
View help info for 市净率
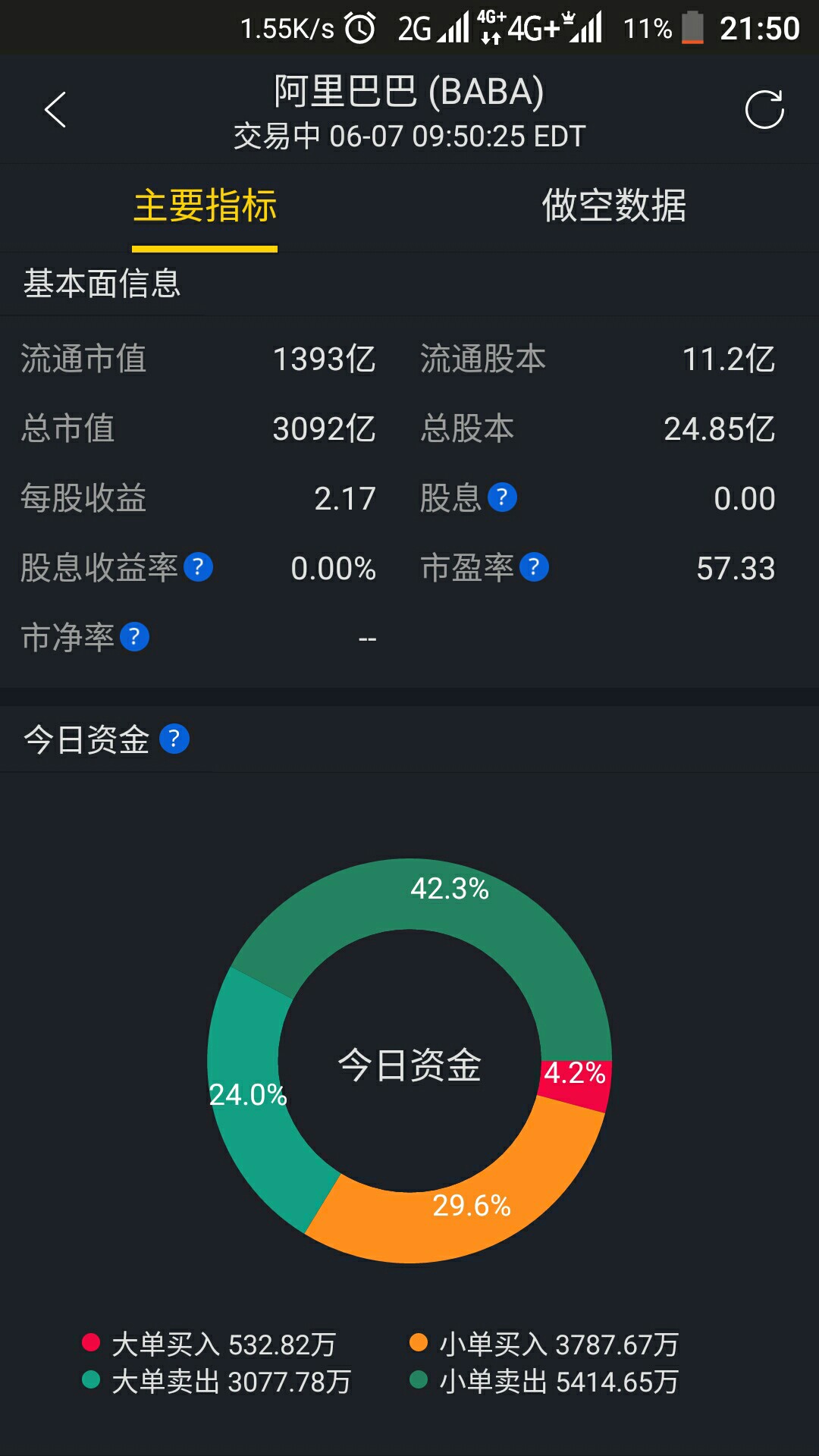pos(135,637)
